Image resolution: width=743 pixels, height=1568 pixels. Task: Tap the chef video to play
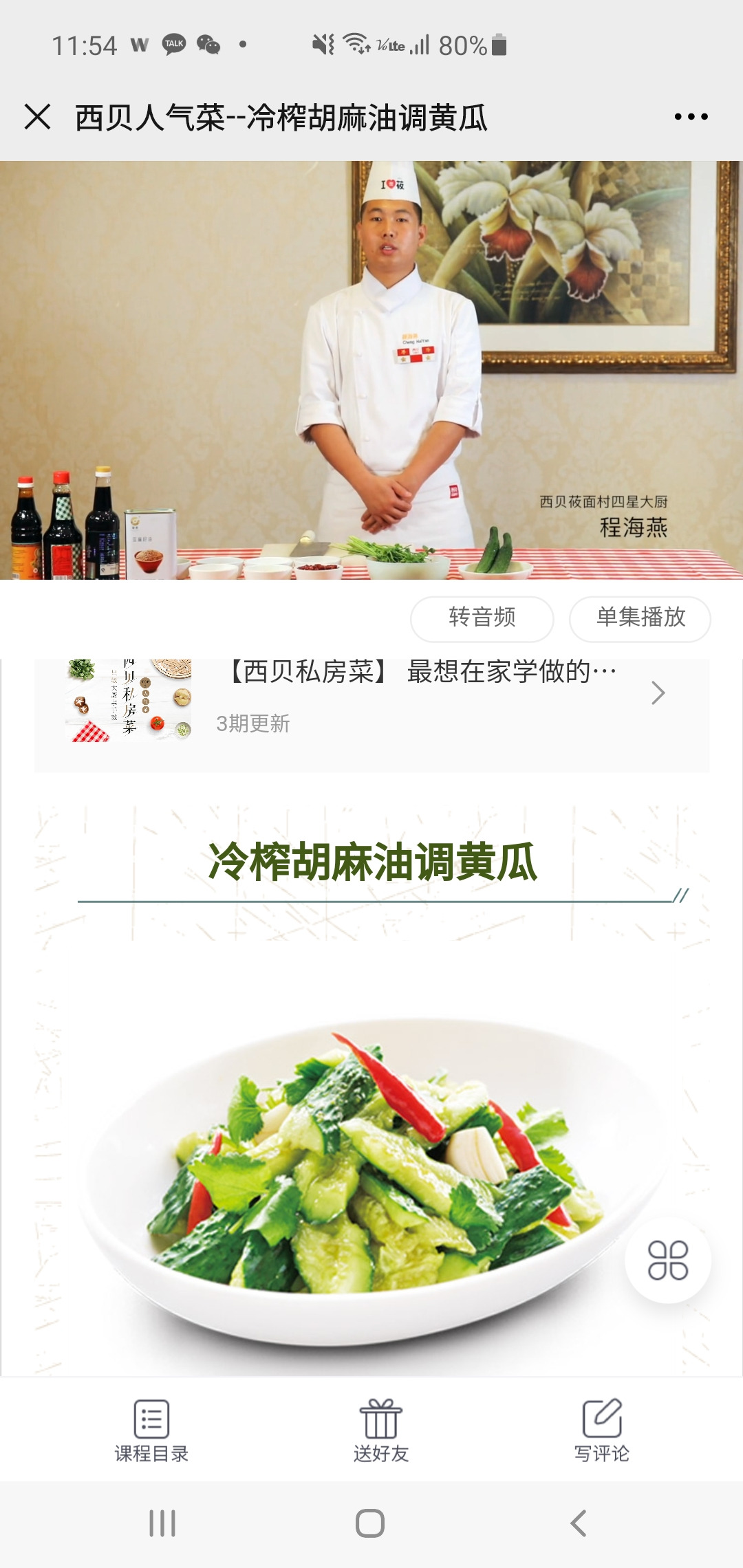[371, 370]
